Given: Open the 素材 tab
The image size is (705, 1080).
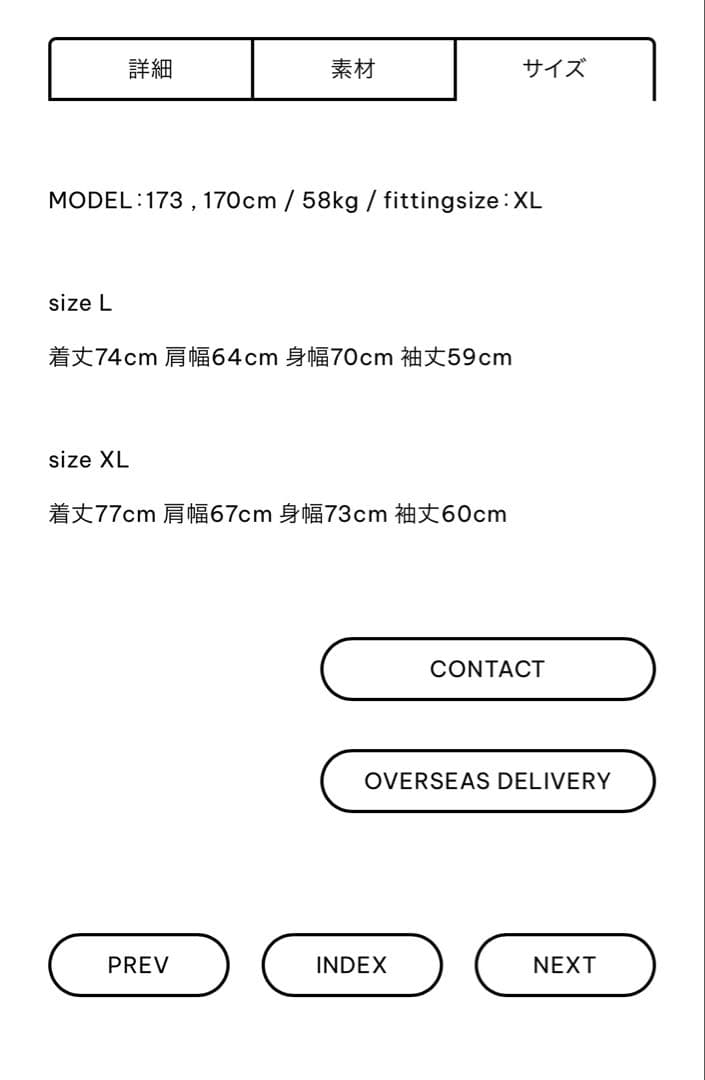Looking at the screenshot, I should tap(353, 69).
